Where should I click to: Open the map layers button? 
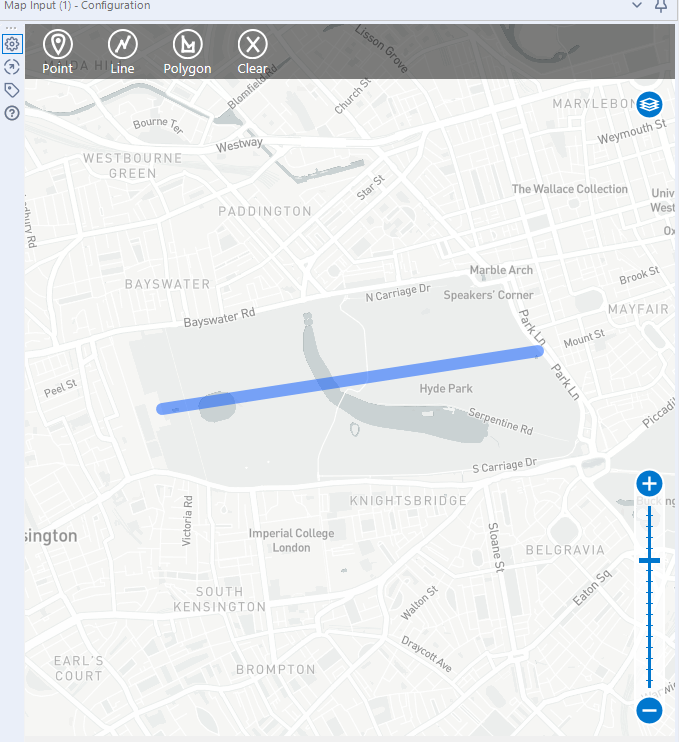tap(650, 104)
